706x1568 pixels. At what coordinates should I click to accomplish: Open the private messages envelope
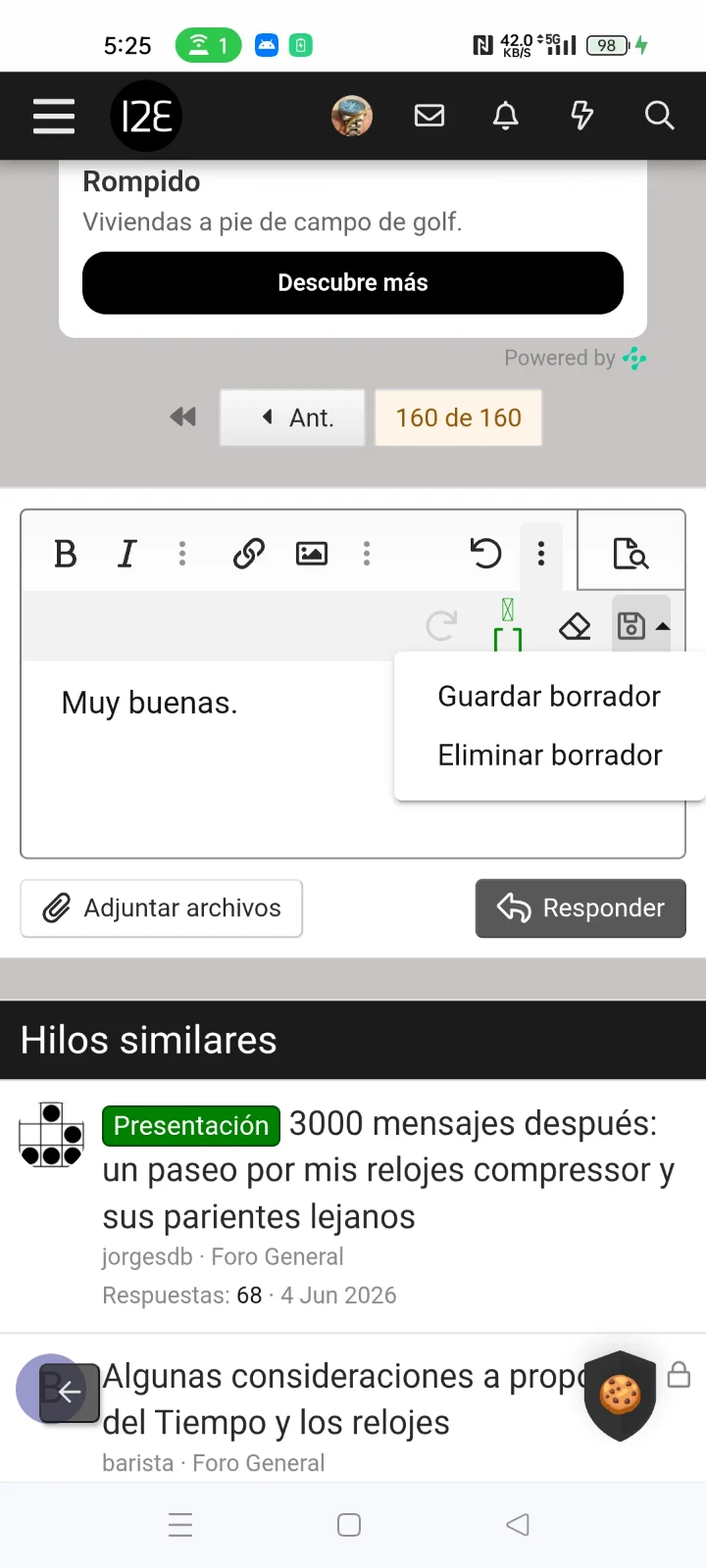tap(429, 116)
